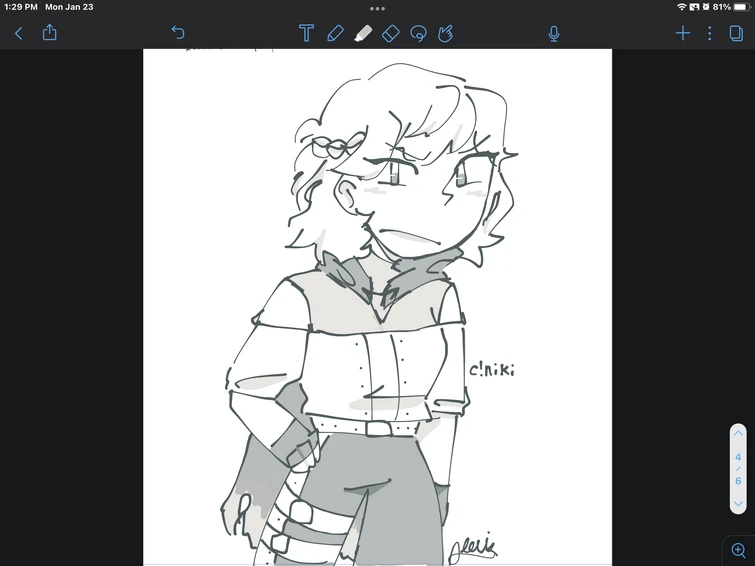Add new content with the plus icon
This screenshot has height=566, width=755.
[x=682, y=33]
